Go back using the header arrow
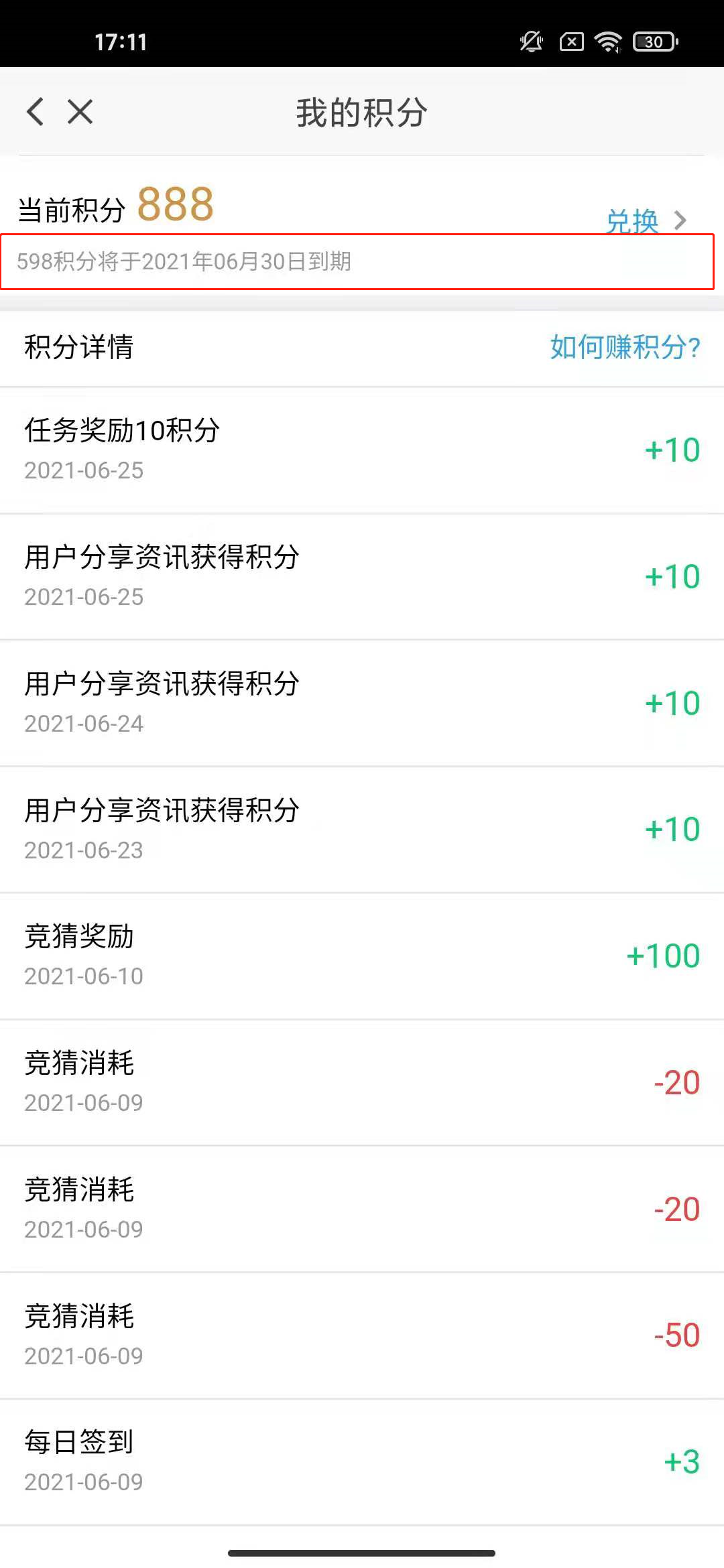This screenshot has height=1568, width=724. tap(36, 111)
